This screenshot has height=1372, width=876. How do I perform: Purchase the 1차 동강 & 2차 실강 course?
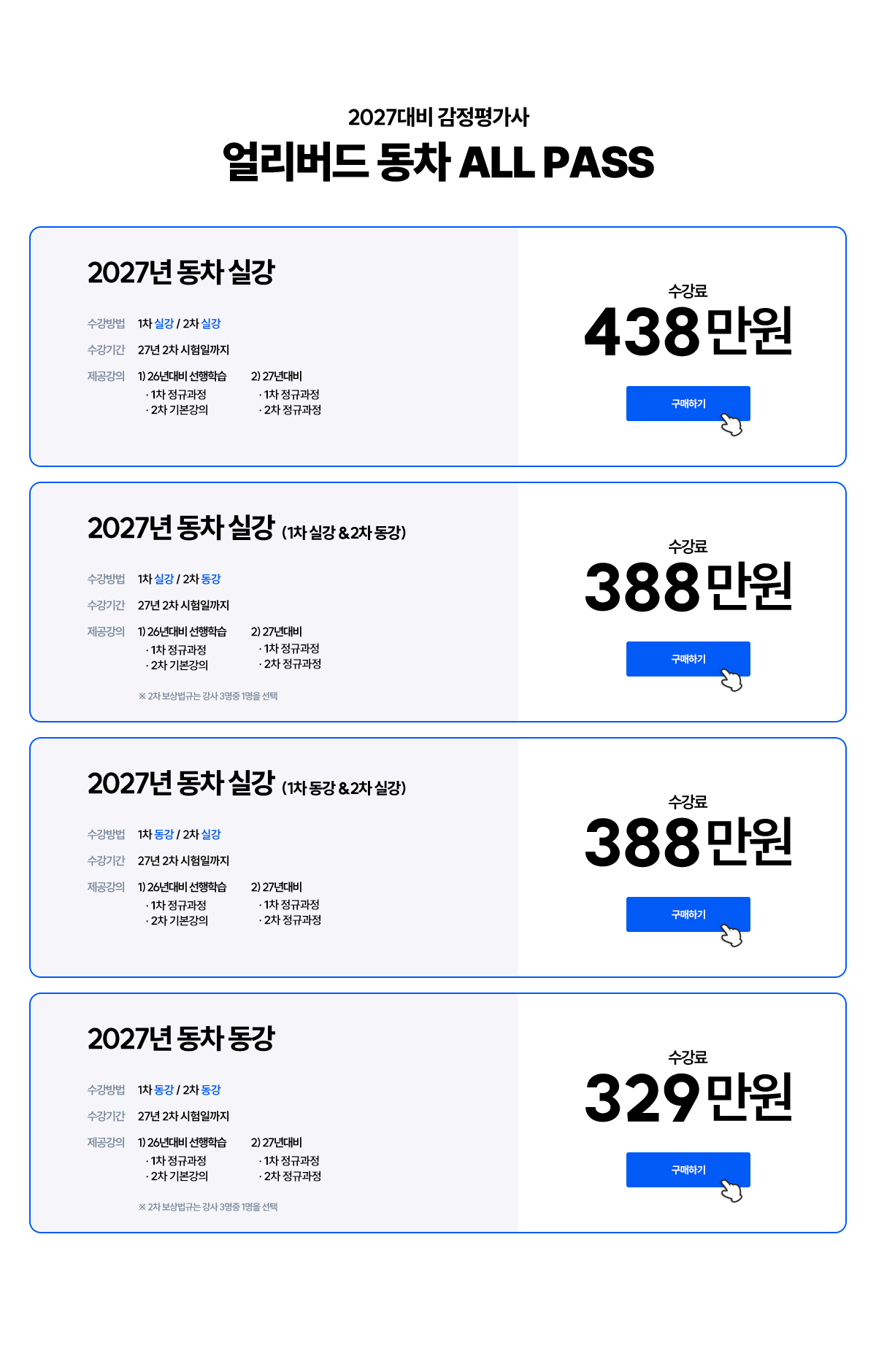coord(688,914)
